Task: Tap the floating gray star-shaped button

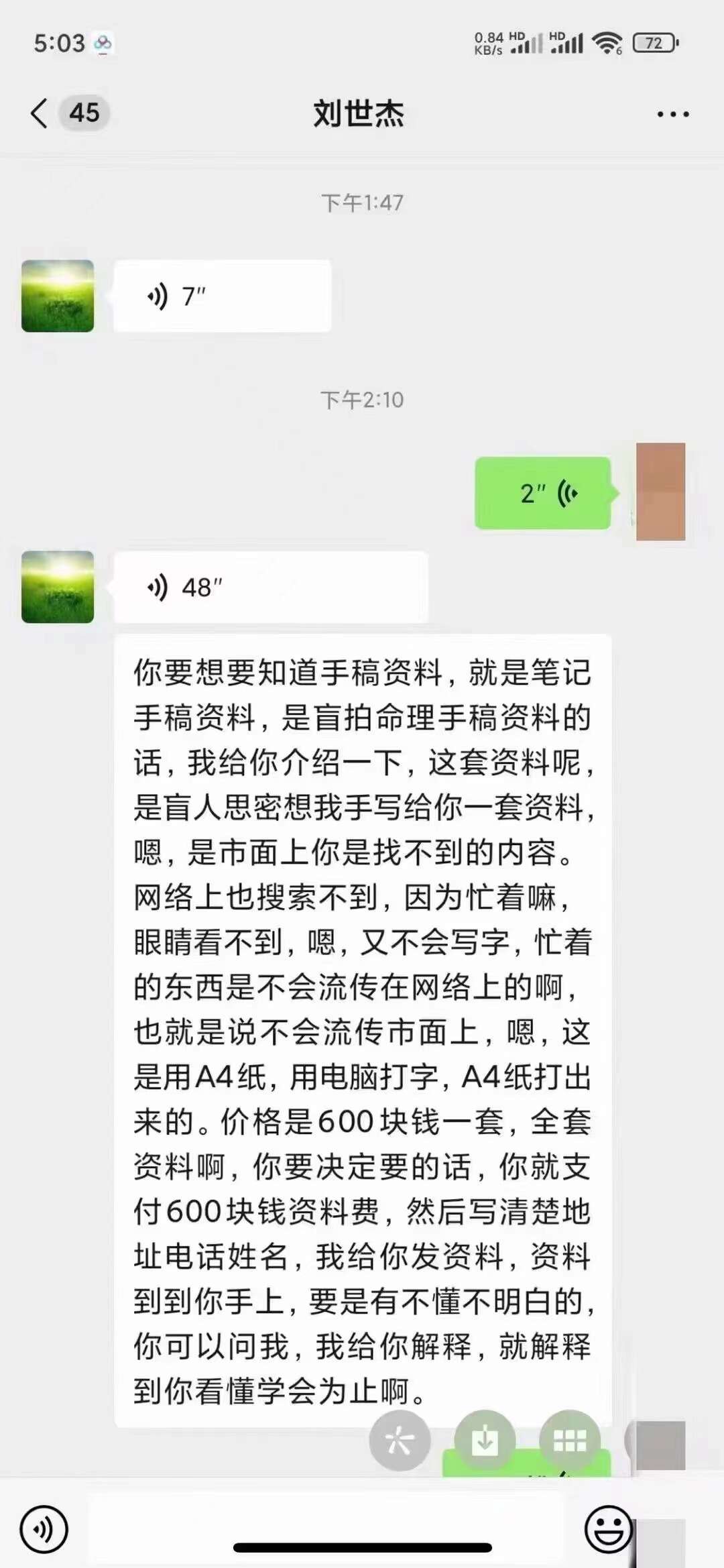Action: pos(400,1440)
